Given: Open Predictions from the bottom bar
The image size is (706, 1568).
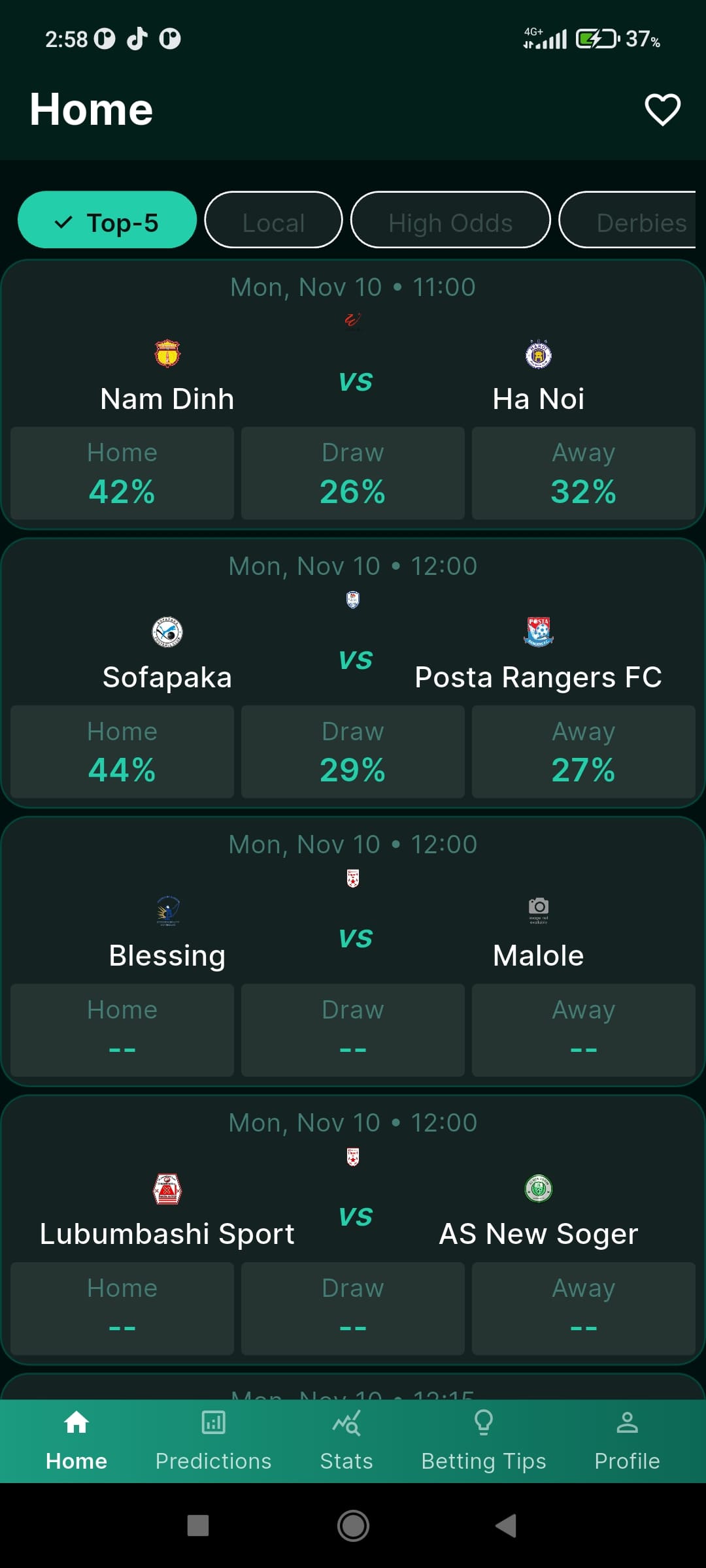Looking at the screenshot, I should [x=213, y=1437].
